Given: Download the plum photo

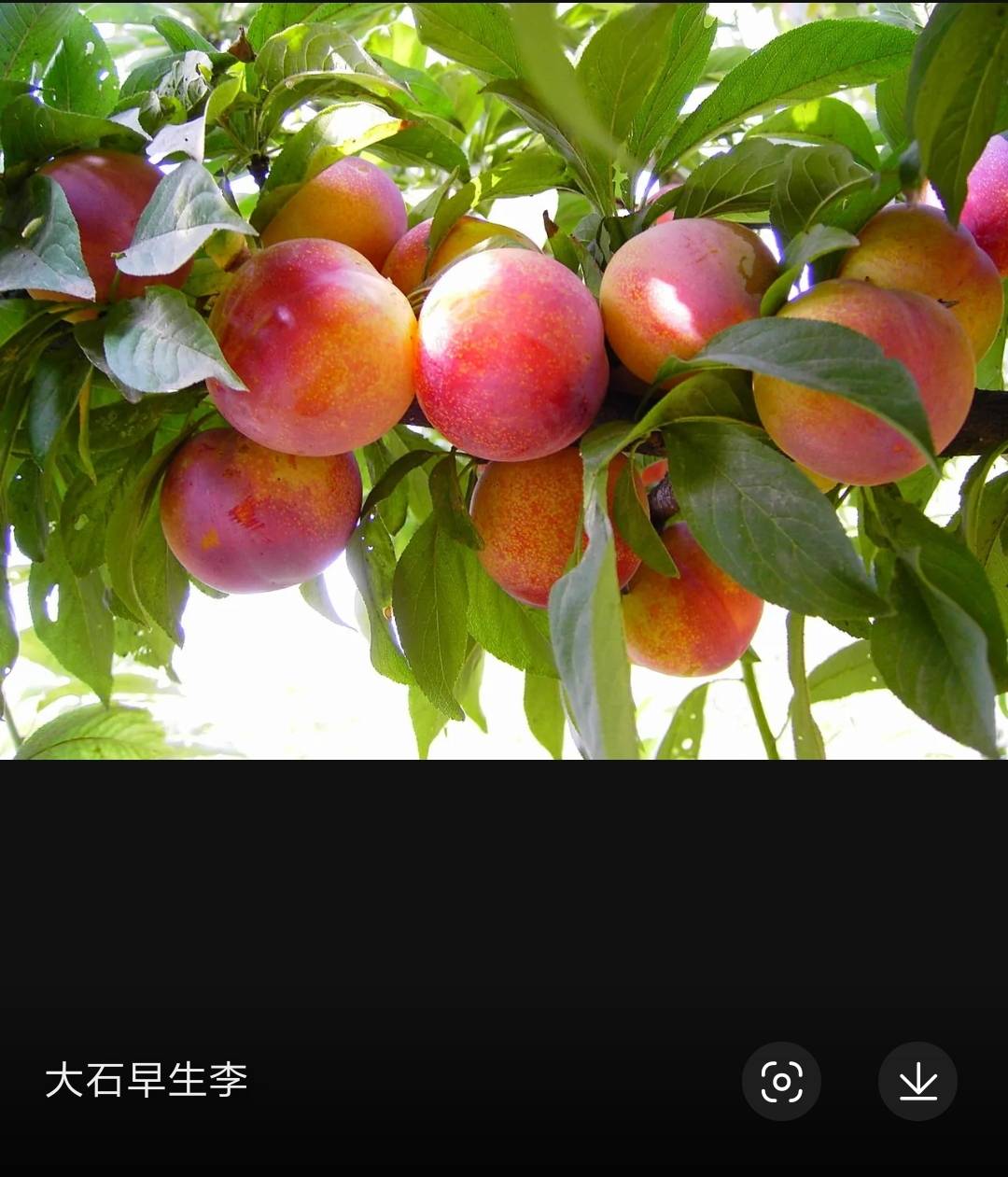Looking at the screenshot, I should 917,1081.
